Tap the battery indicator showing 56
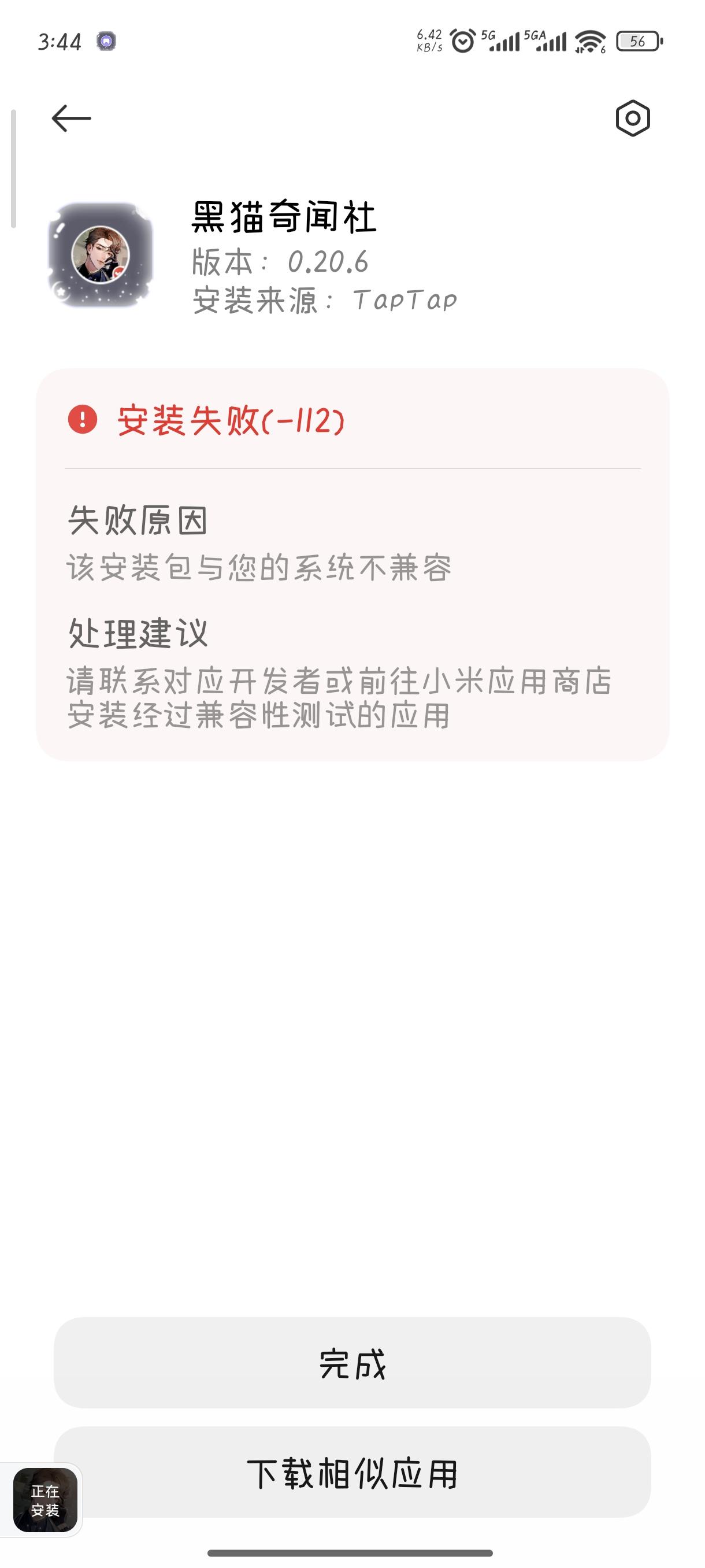The image size is (705, 1568). click(x=637, y=42)
